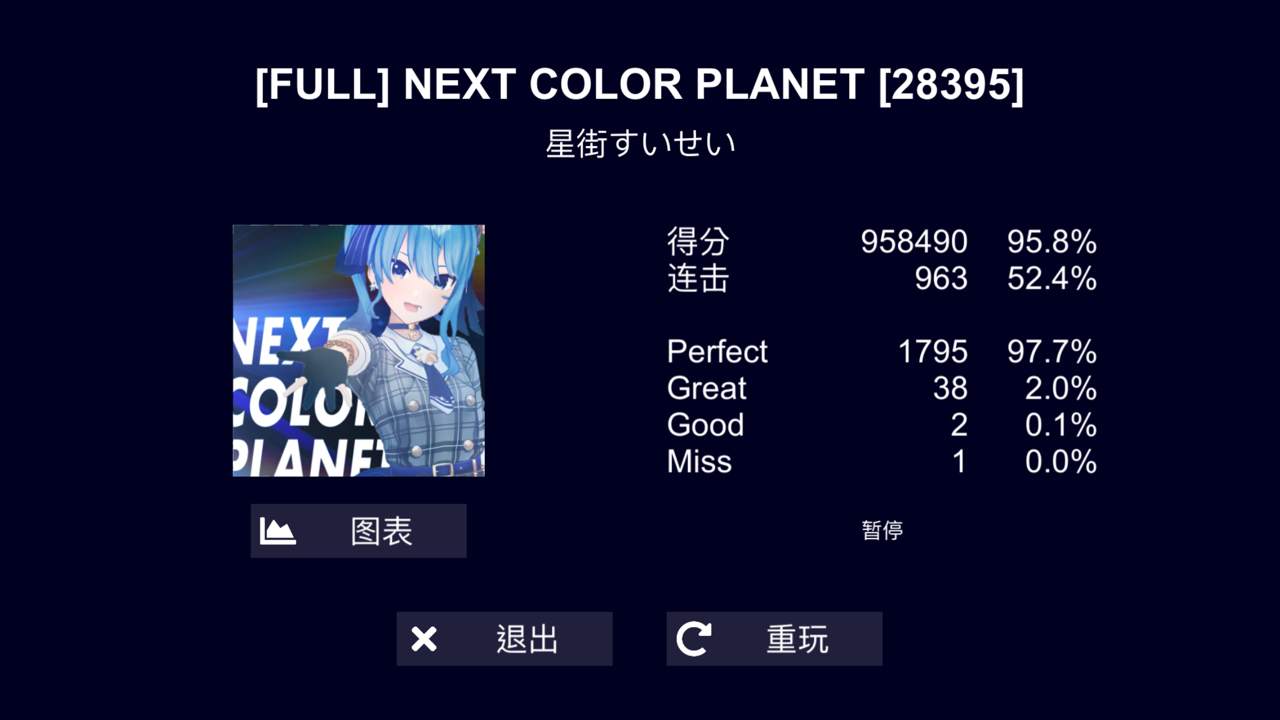The width and height of the screenshot is (1280, 720).
Task: Exit results with the 退出 button
Action: pyautogui.click(x=504, y=639)
